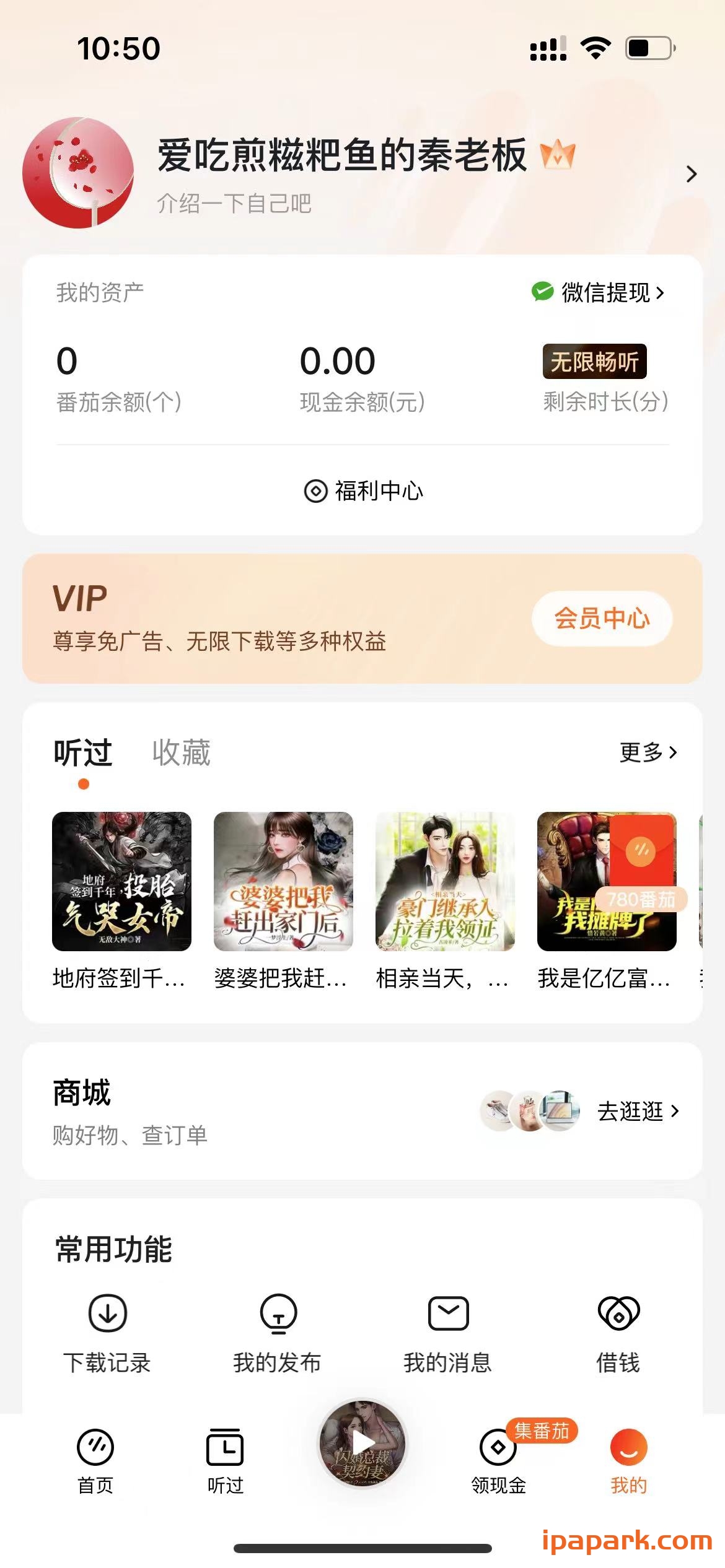Image resolution: width=725 pixels, height=1568 pixels.
Task: Tap the 福利中心 welfare center icon
Action: coord(315,490)
